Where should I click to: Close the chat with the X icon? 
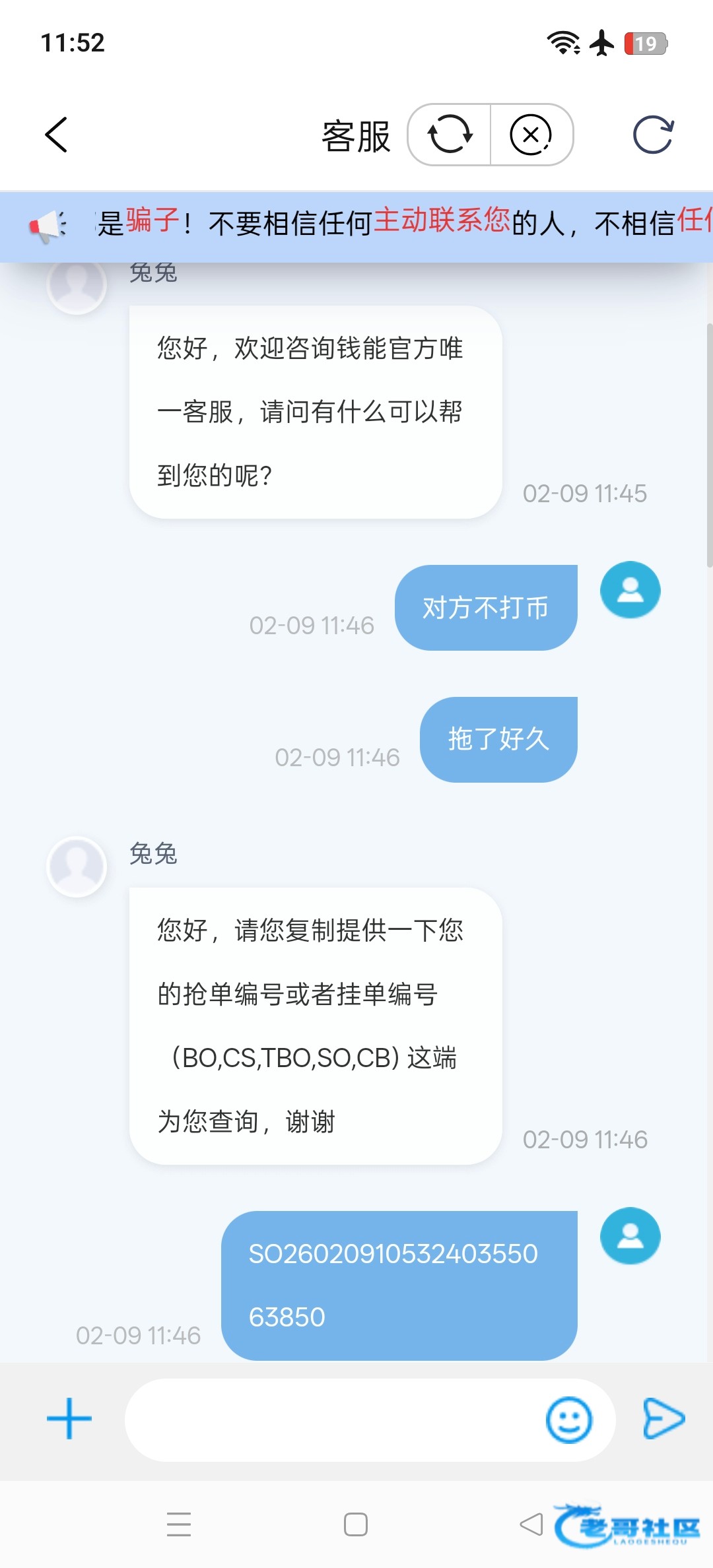pos(531,135)
